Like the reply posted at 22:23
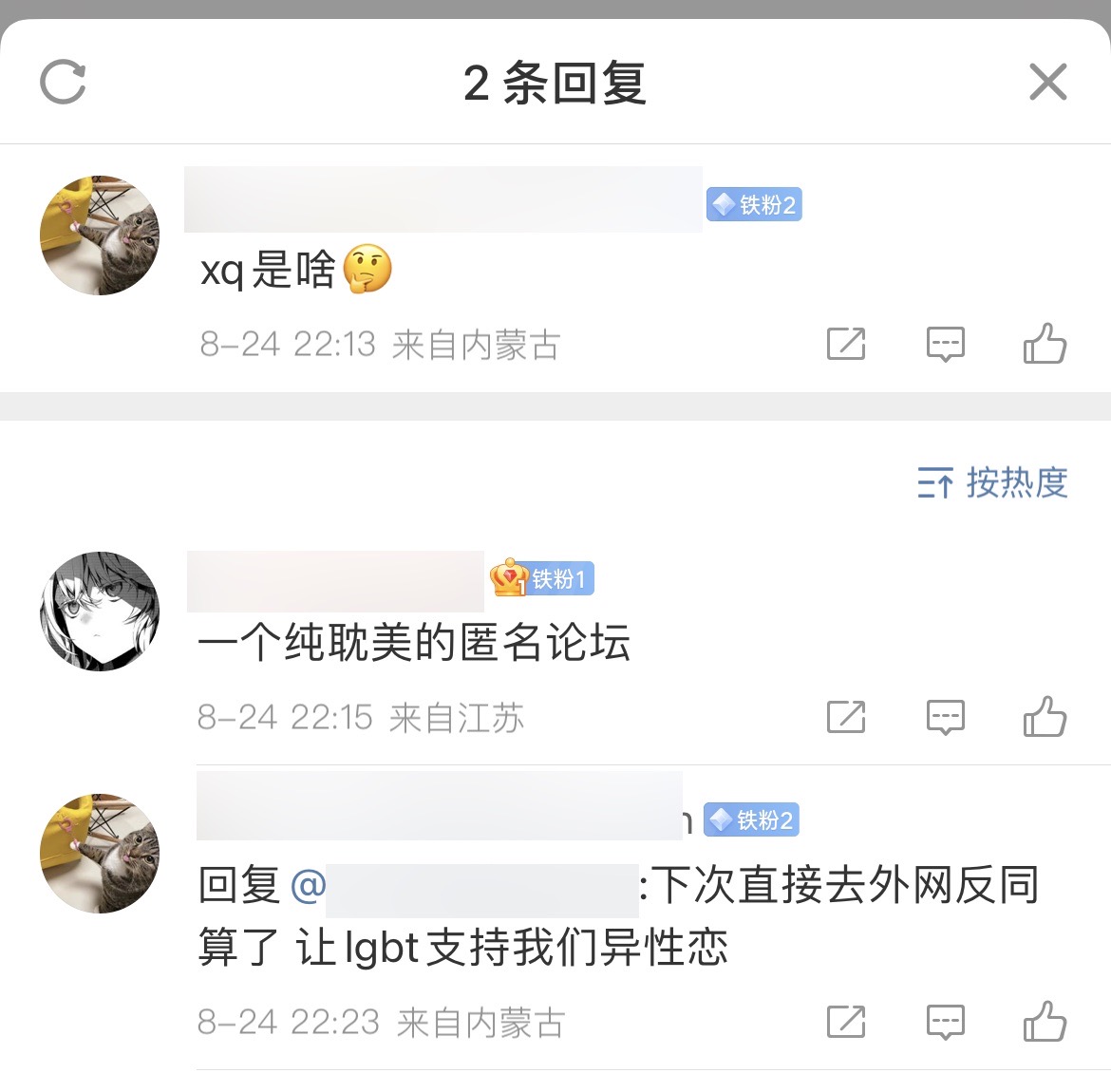The height and width of the screenshot is (1092, 1111). (1045, 1022)
